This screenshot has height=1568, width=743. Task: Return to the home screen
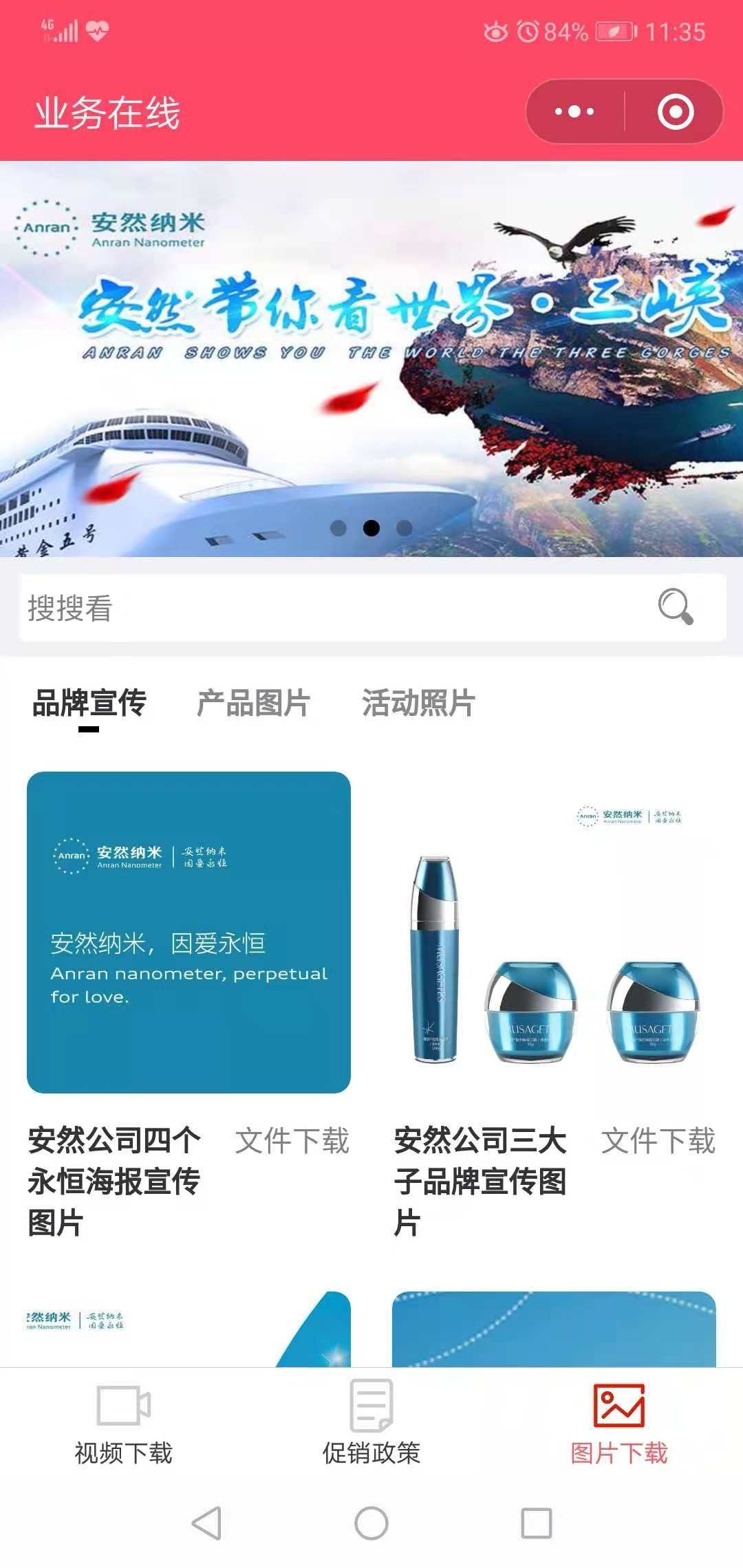[x=371, y=1523]
